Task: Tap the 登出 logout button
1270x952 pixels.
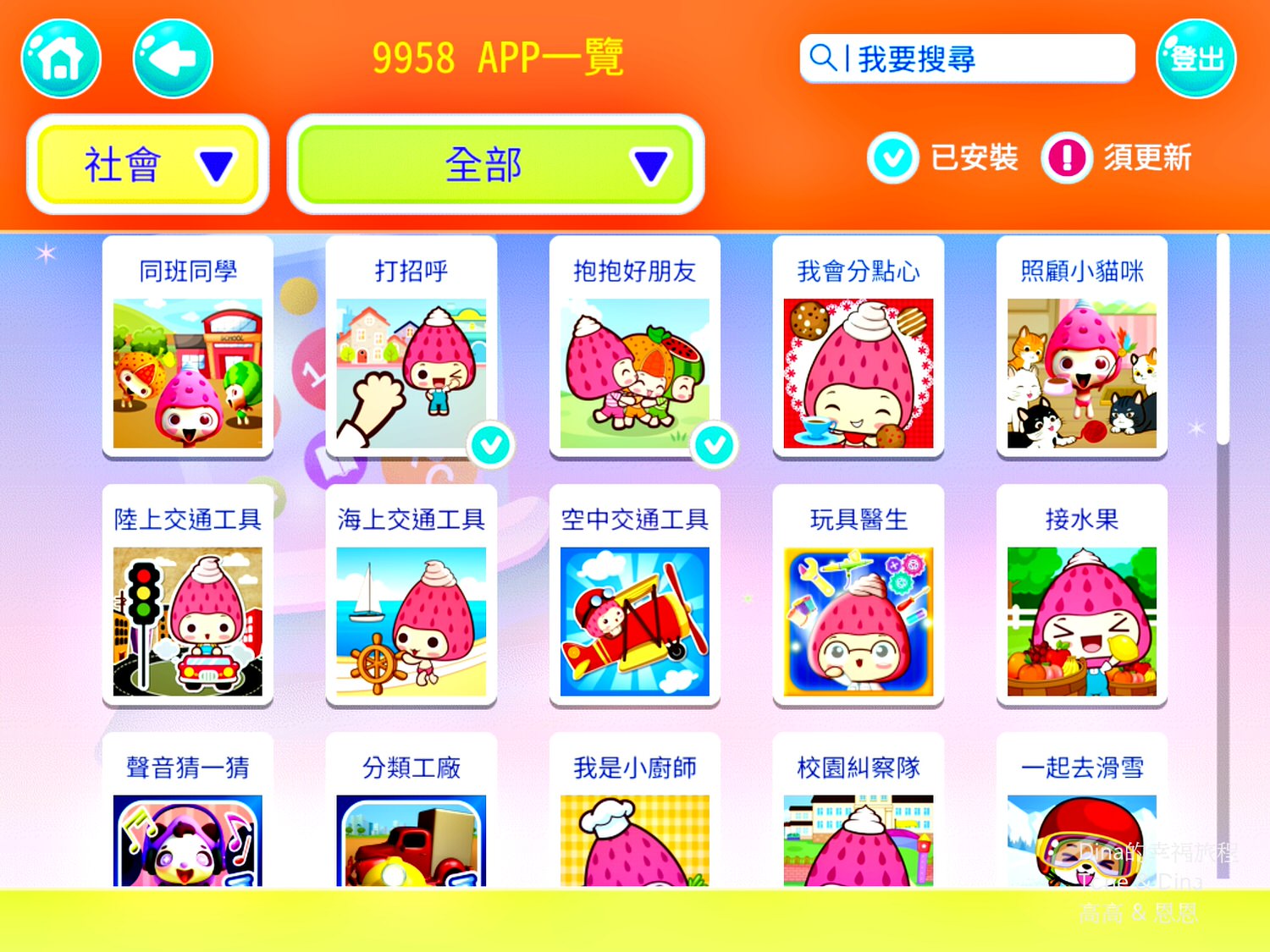Action: pos(1195,59)
